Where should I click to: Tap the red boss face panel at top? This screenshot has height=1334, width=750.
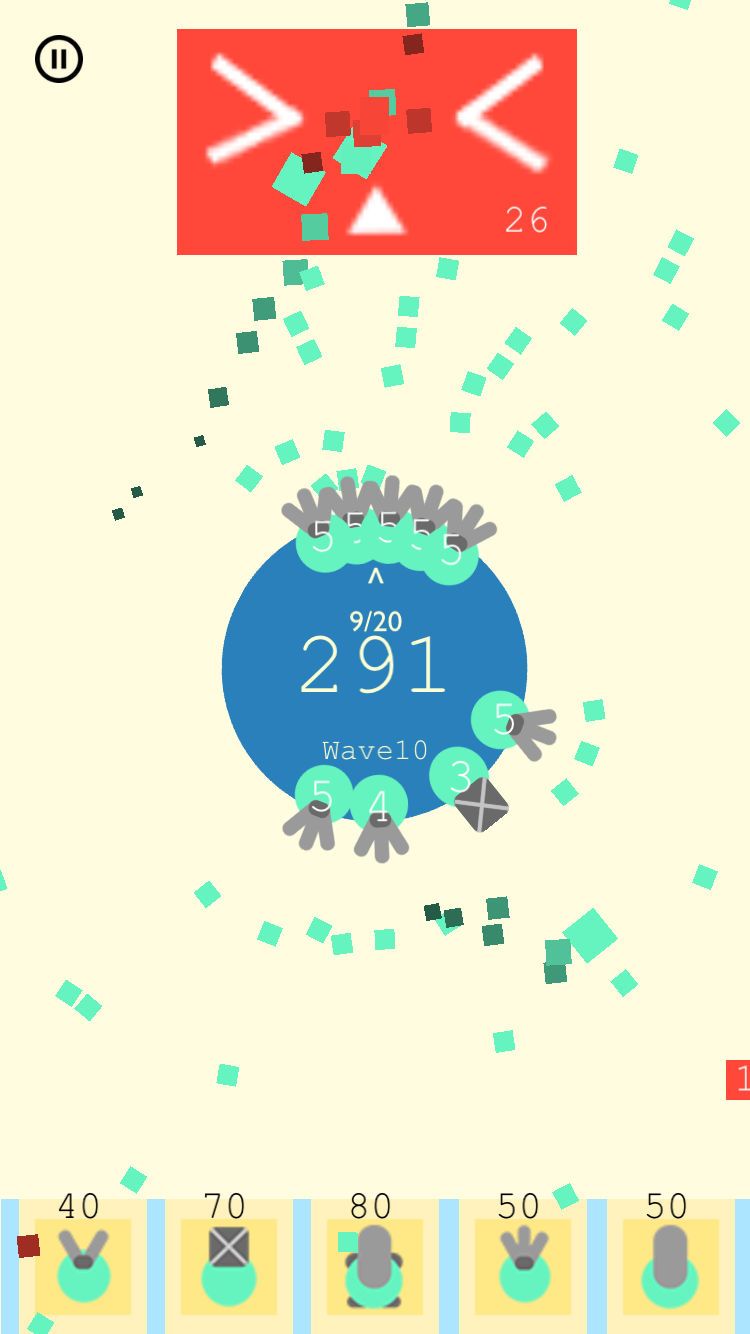[x=376, y=140]
